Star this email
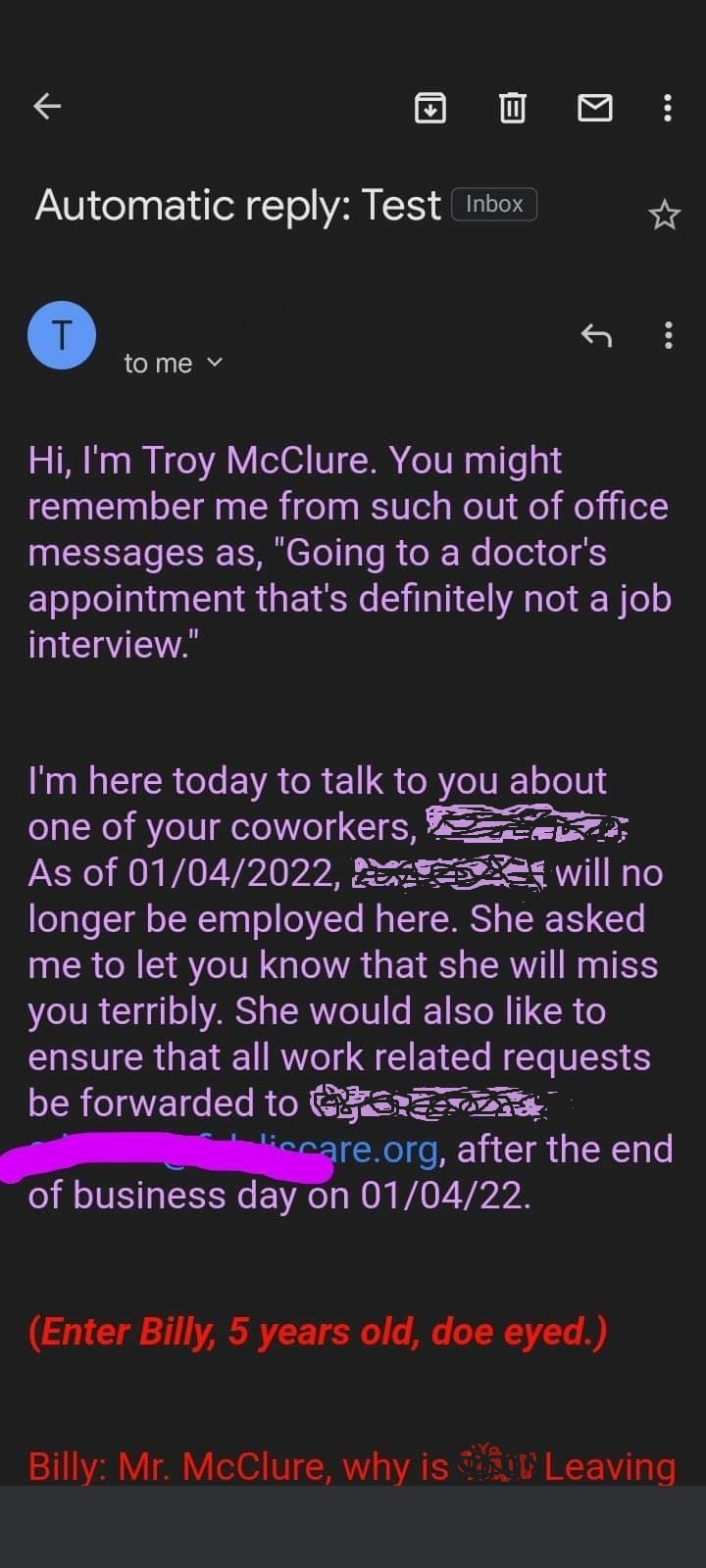The width and height of the screenshot is (706, 1568). point(664,215)
